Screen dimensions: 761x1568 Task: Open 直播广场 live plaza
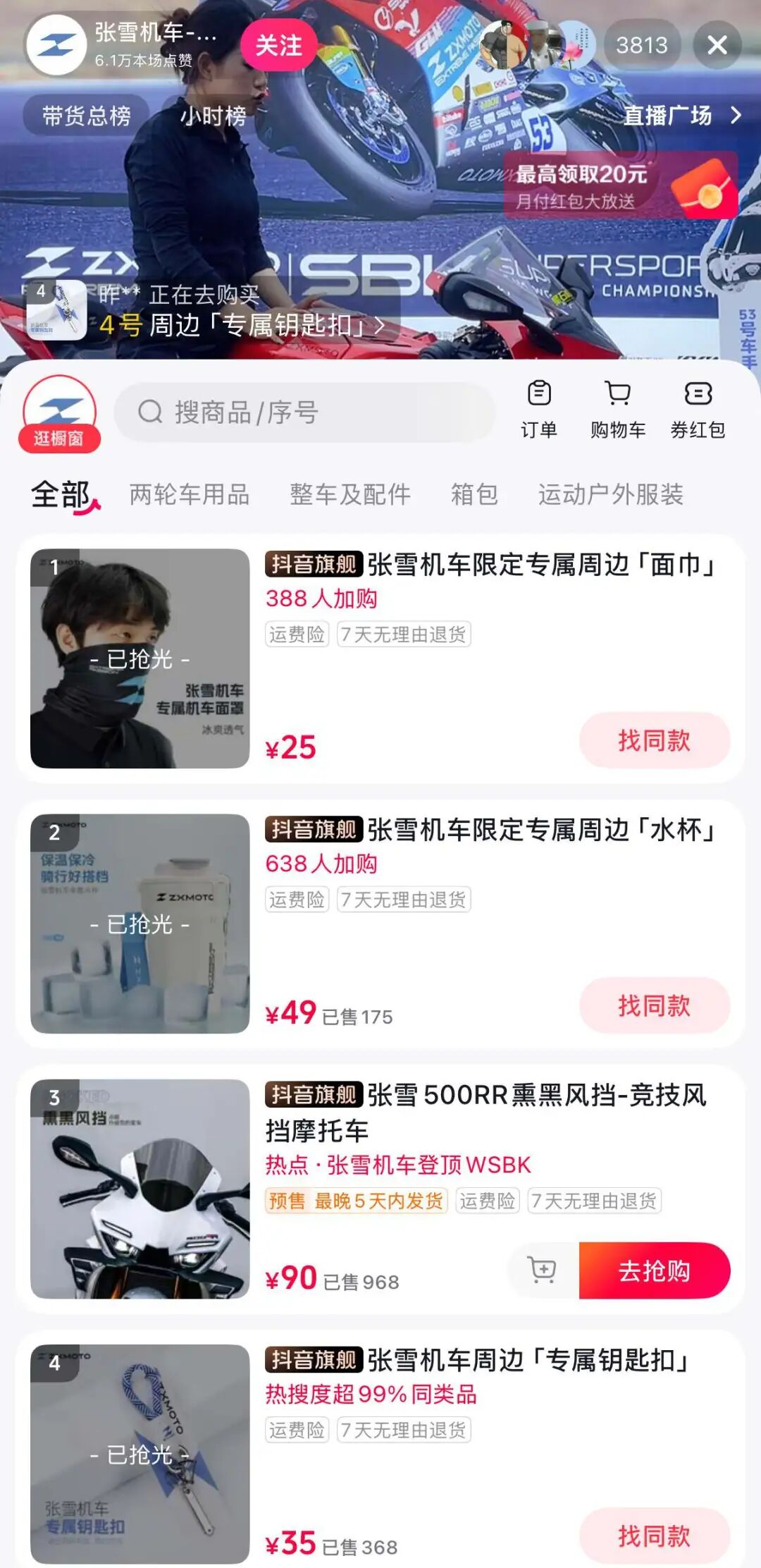tap(681, 115)
